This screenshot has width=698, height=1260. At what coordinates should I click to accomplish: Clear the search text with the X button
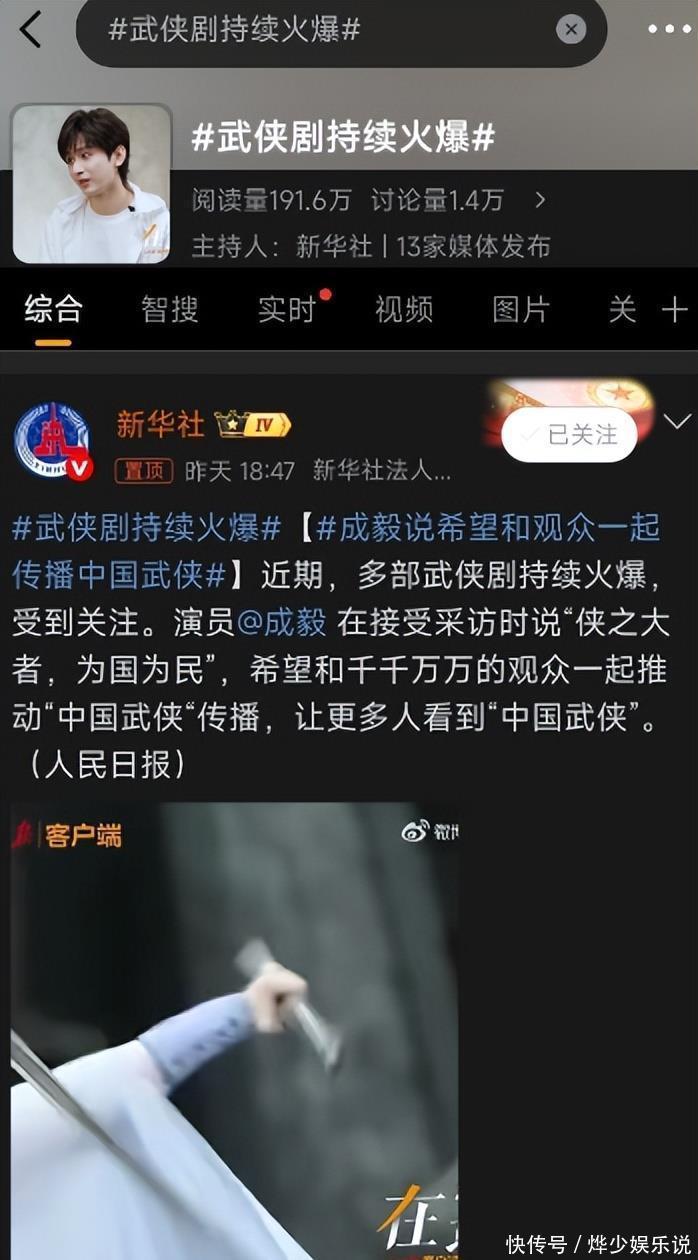[x=570, y=30]
